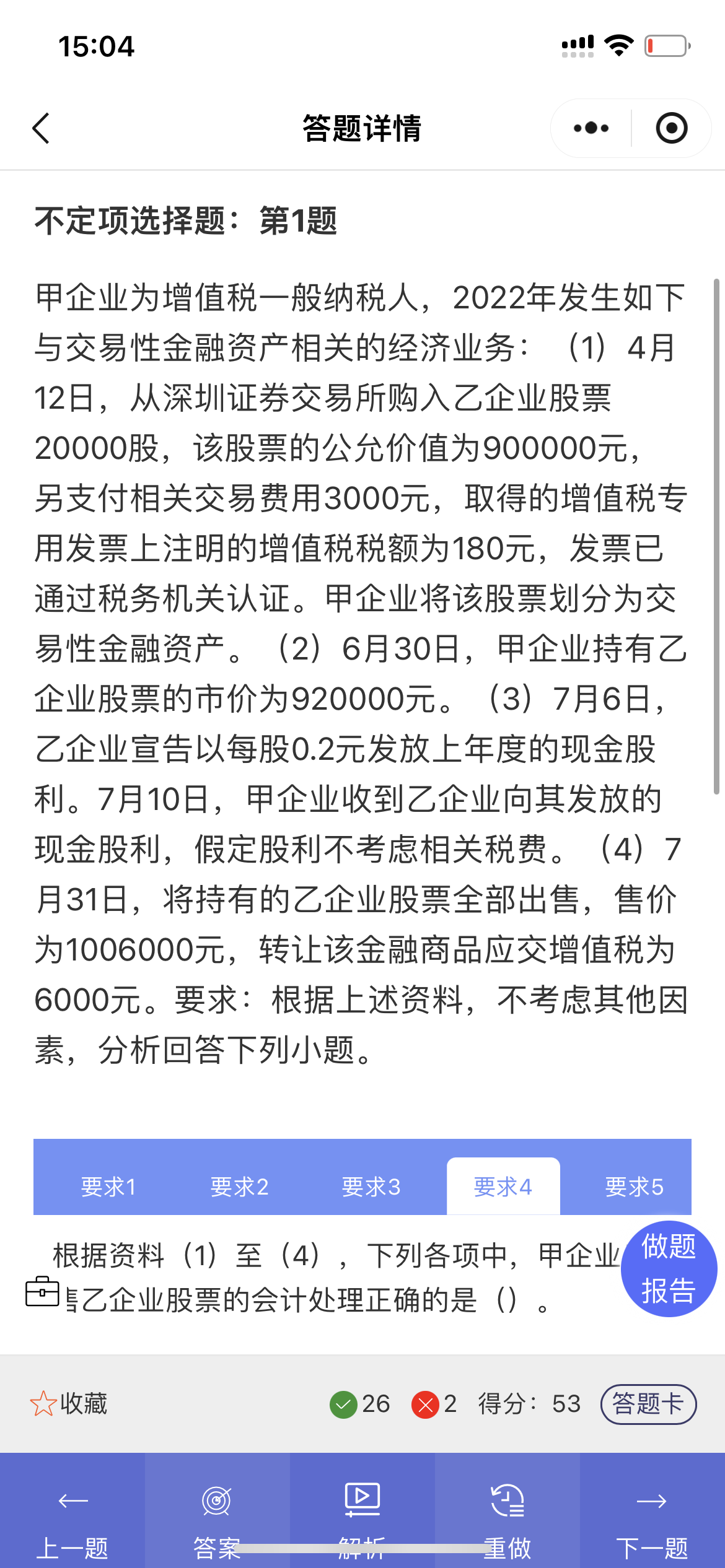Image resolution: width=725 pixels, height=1568 pixels.
Task: Tap 重做 to redo the question
Action: point(507,1510)
